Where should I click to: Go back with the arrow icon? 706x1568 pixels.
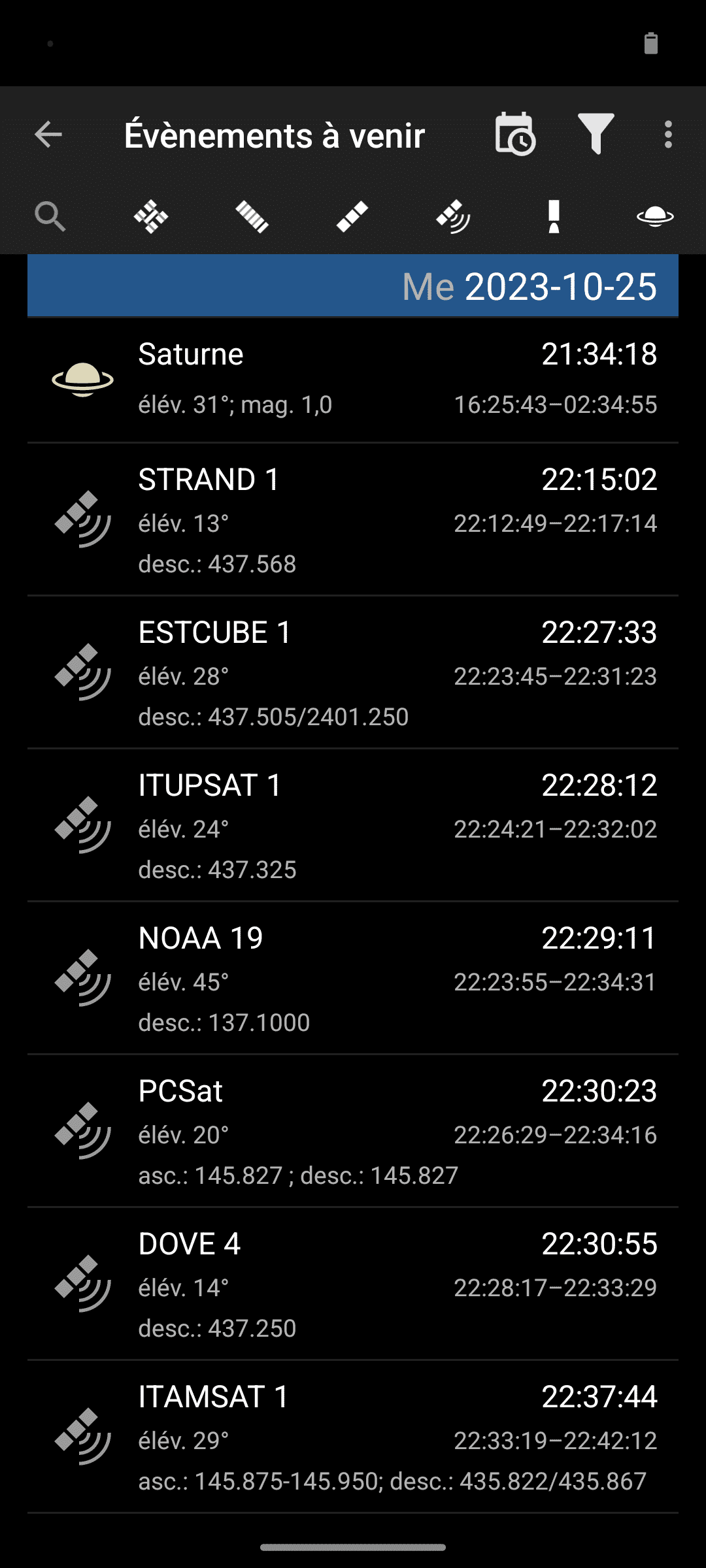point(48,135)
